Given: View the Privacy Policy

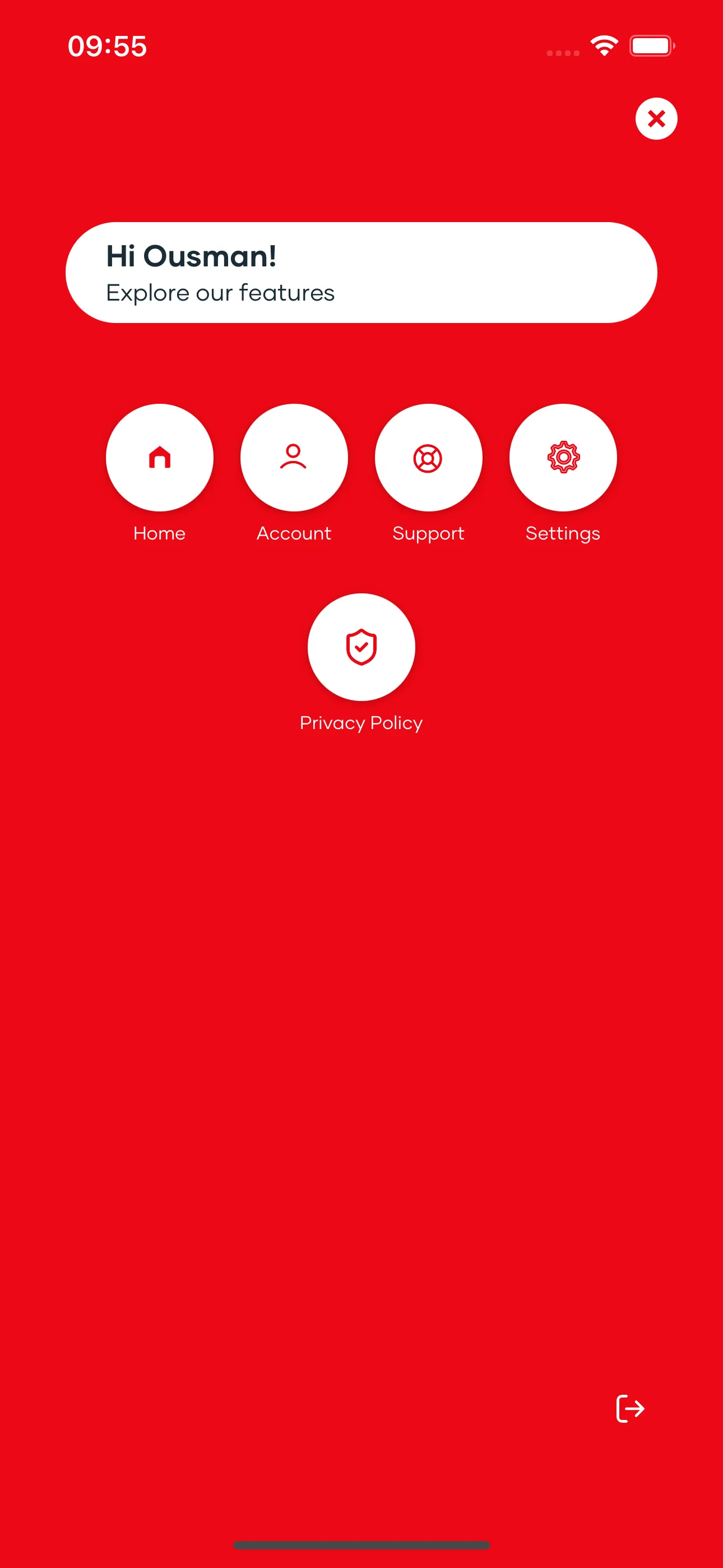Looking at the screenshot, I should click(x=361, y=647).
